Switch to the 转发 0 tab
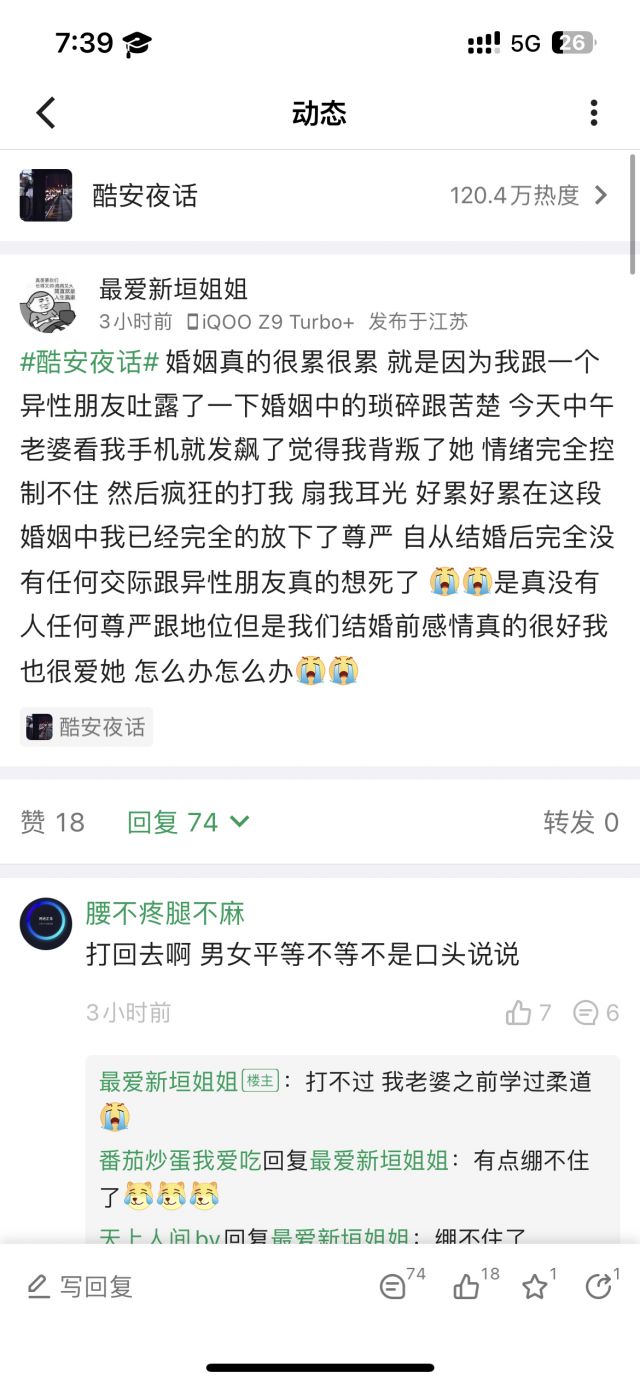 [x=581, y=822]
